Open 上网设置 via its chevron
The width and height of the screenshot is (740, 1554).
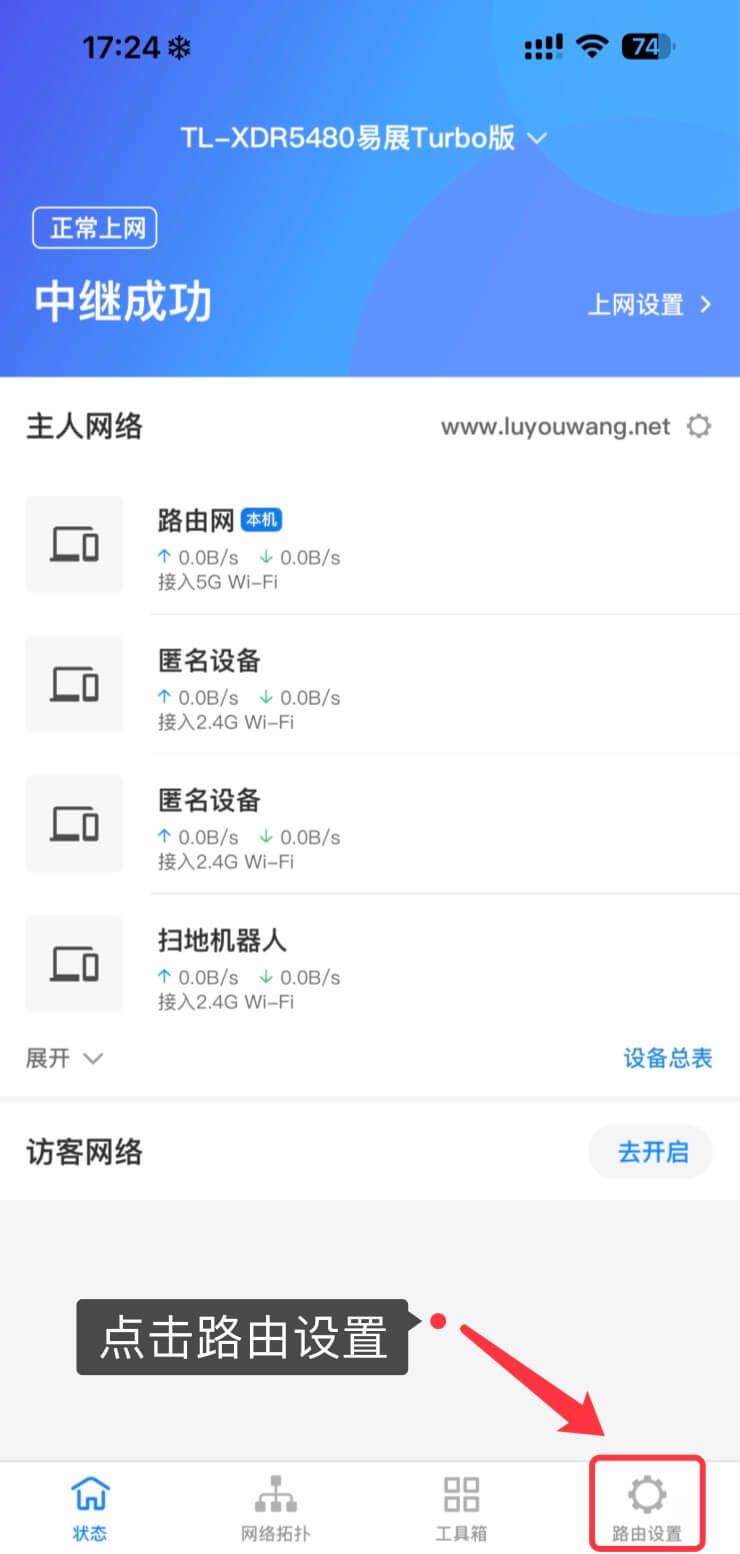[x=706, y=305]
